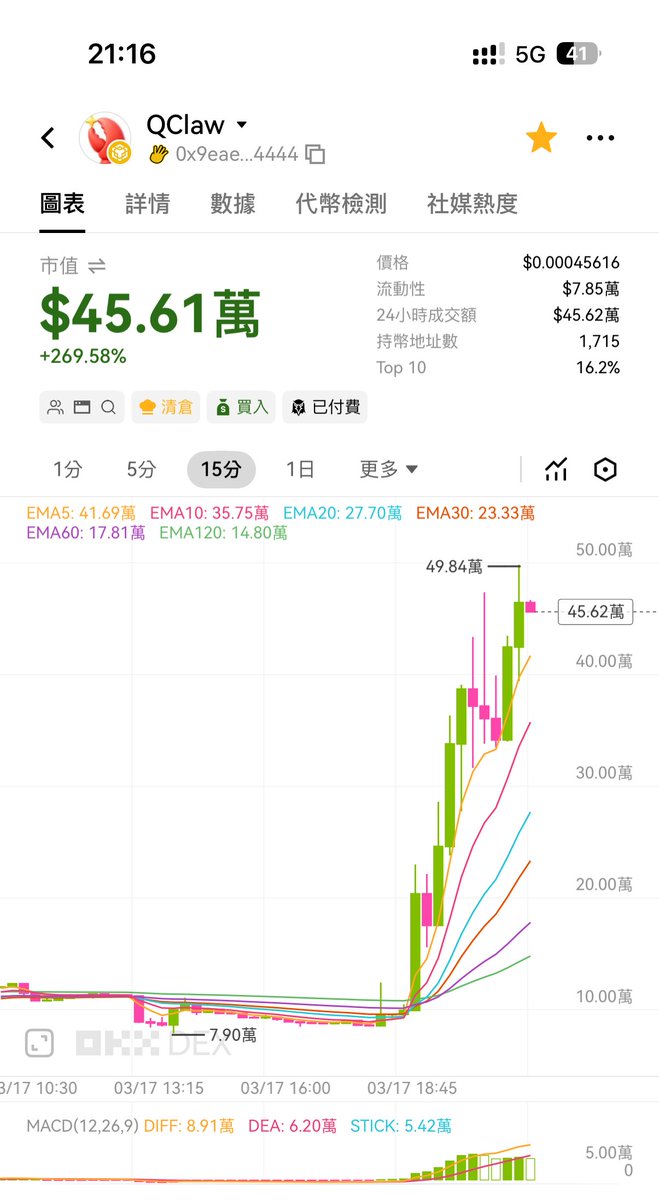Viewport: 659px width, 1200px height.
Task: Toggle the favorite star for QClaw
Action: pyautogui.click(x=541, y=138)
